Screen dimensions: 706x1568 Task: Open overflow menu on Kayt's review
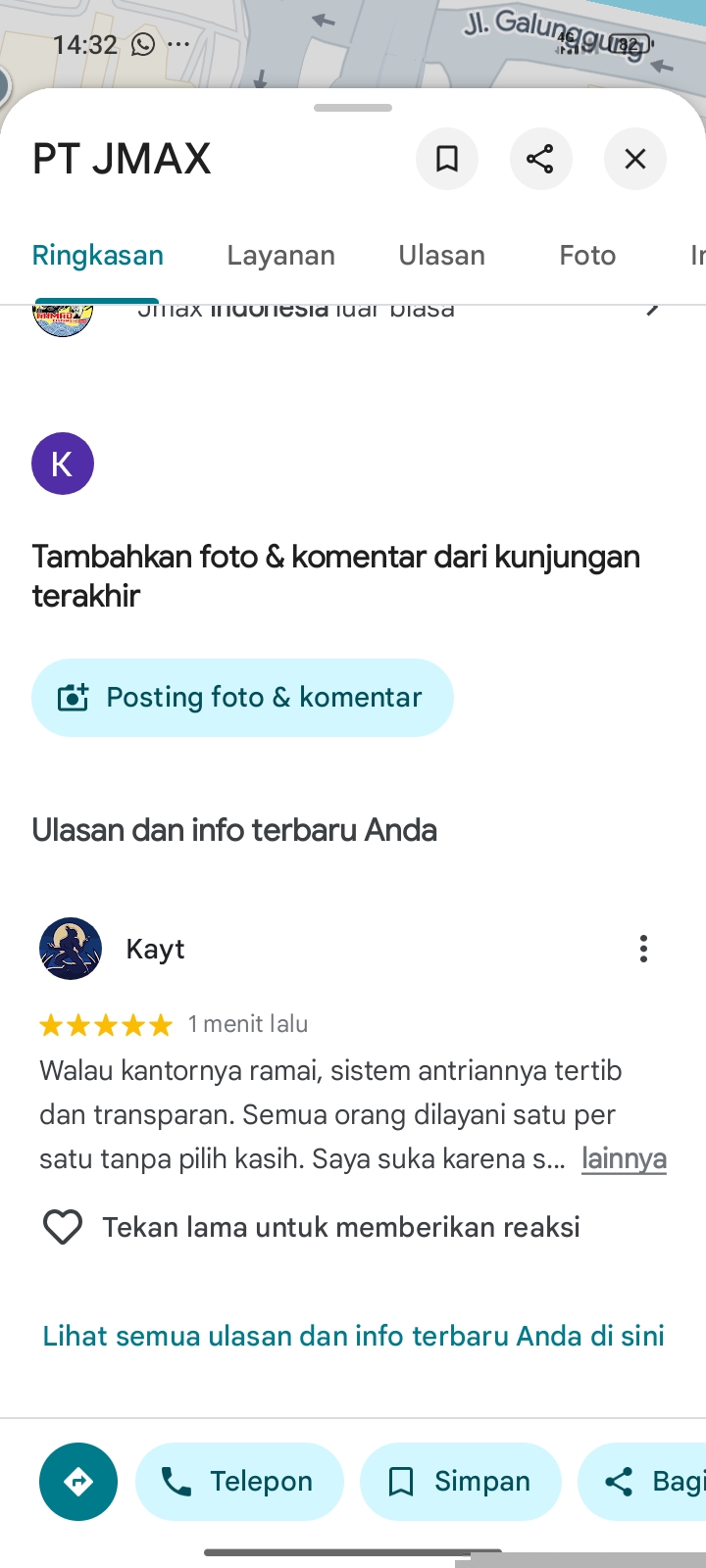643,949
